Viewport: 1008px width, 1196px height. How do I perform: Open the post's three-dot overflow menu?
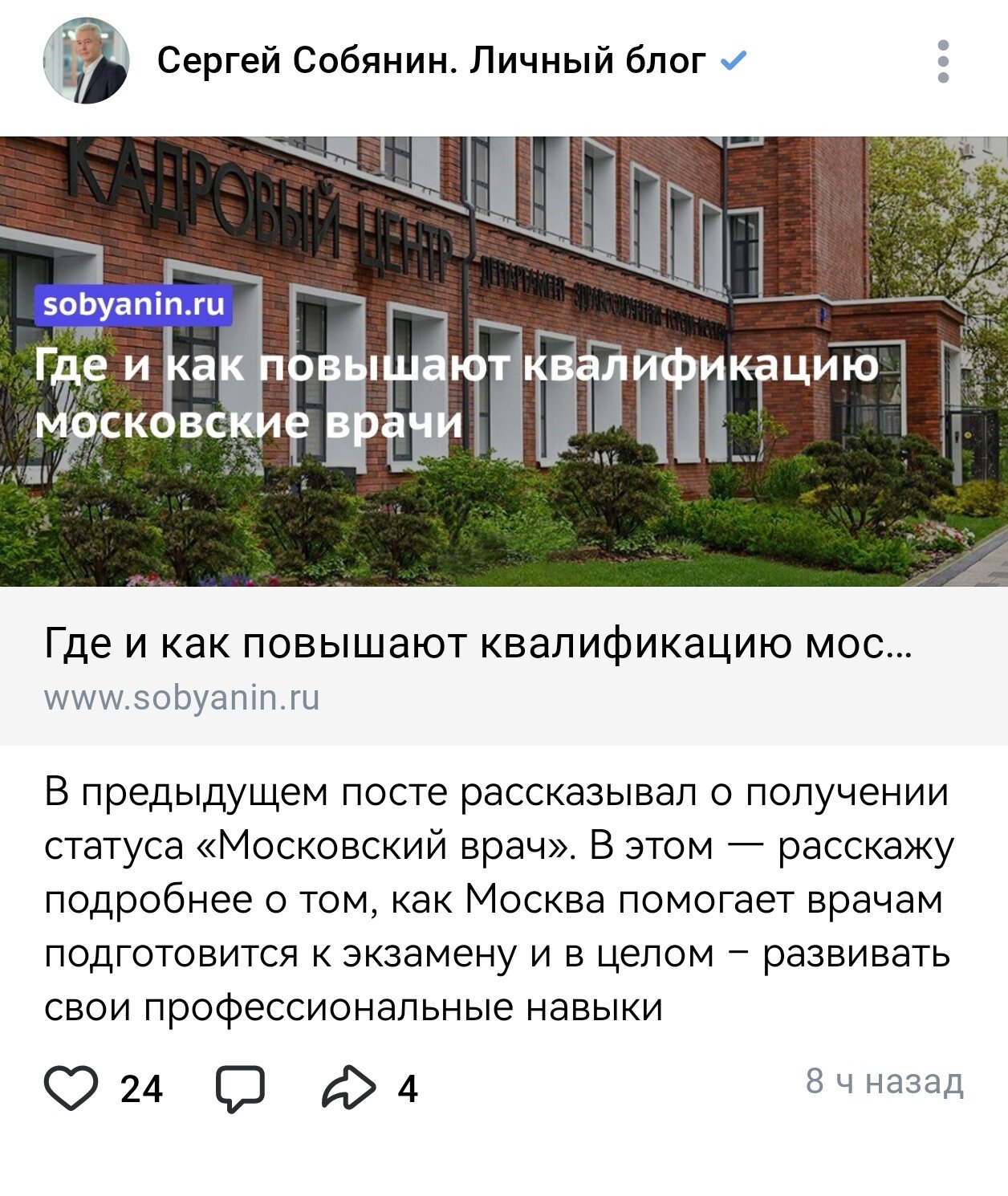pos(943,61)
